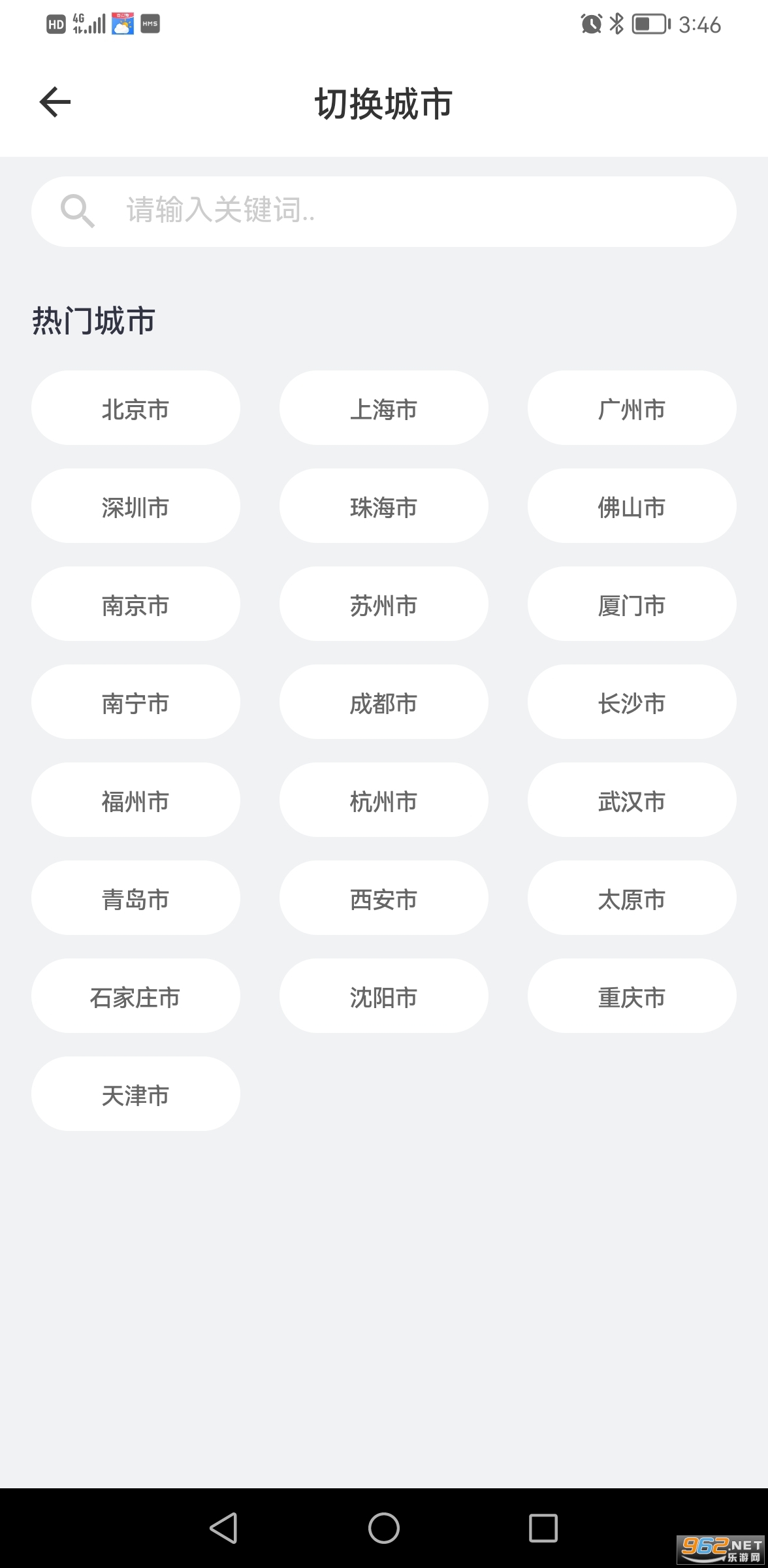Image resolution: width=768 pixels, height=1568 pixels.
Task: Choose 上海市 from hot cities
Action: [383, 408]
